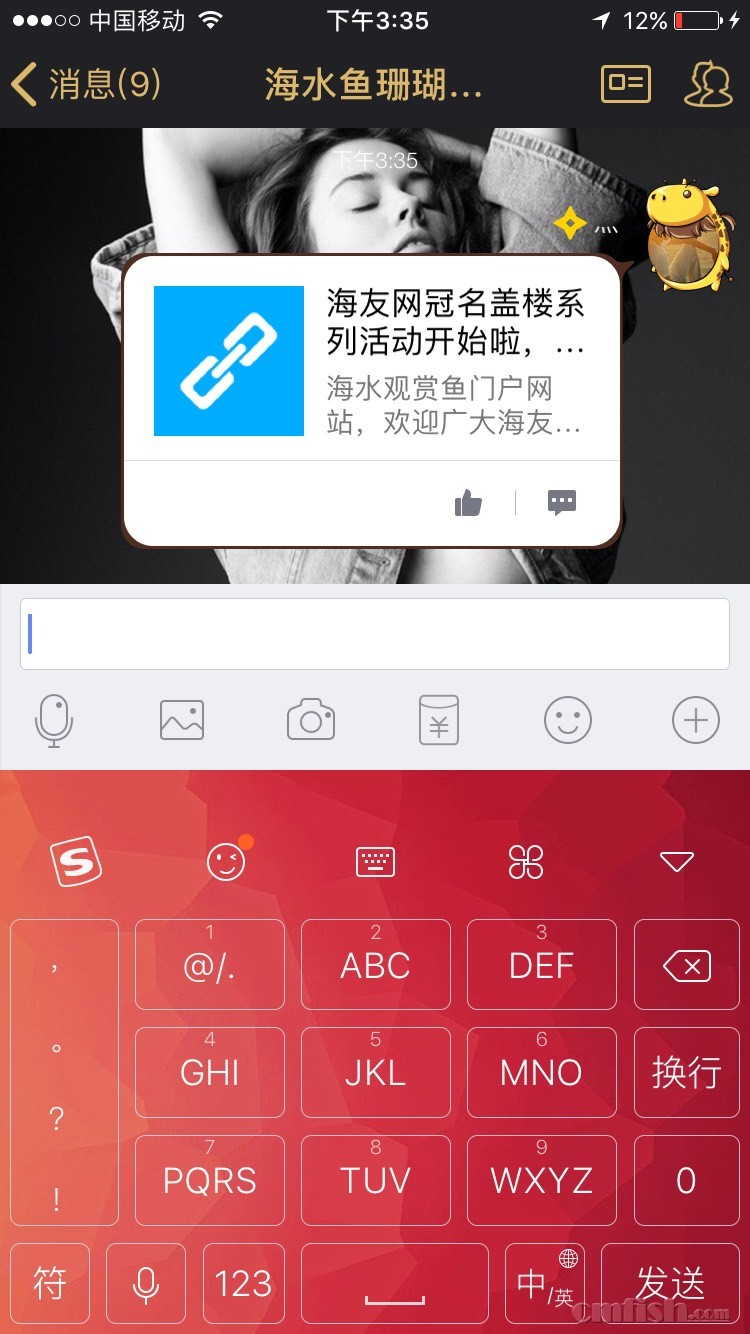Switch keyboard language with 中/英 key
The width and height of the screenshot is (750, 1334).
545,1283
